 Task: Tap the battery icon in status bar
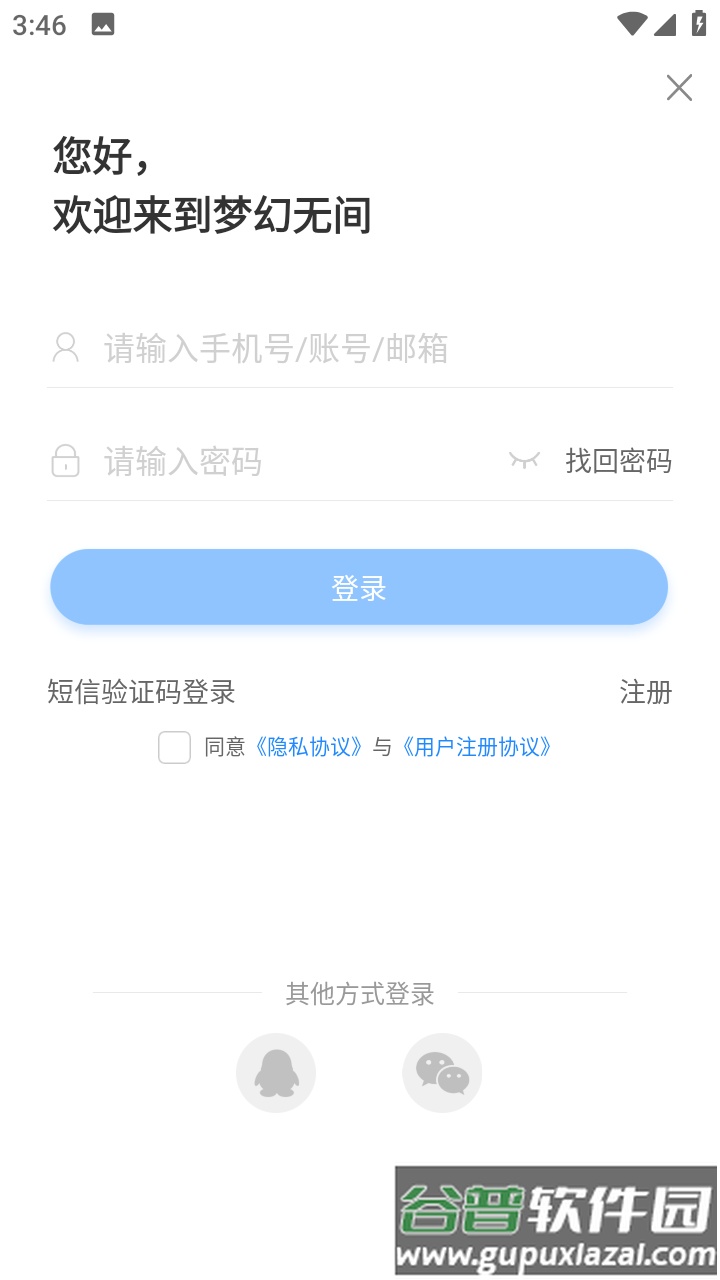click(x=699, y=22)
